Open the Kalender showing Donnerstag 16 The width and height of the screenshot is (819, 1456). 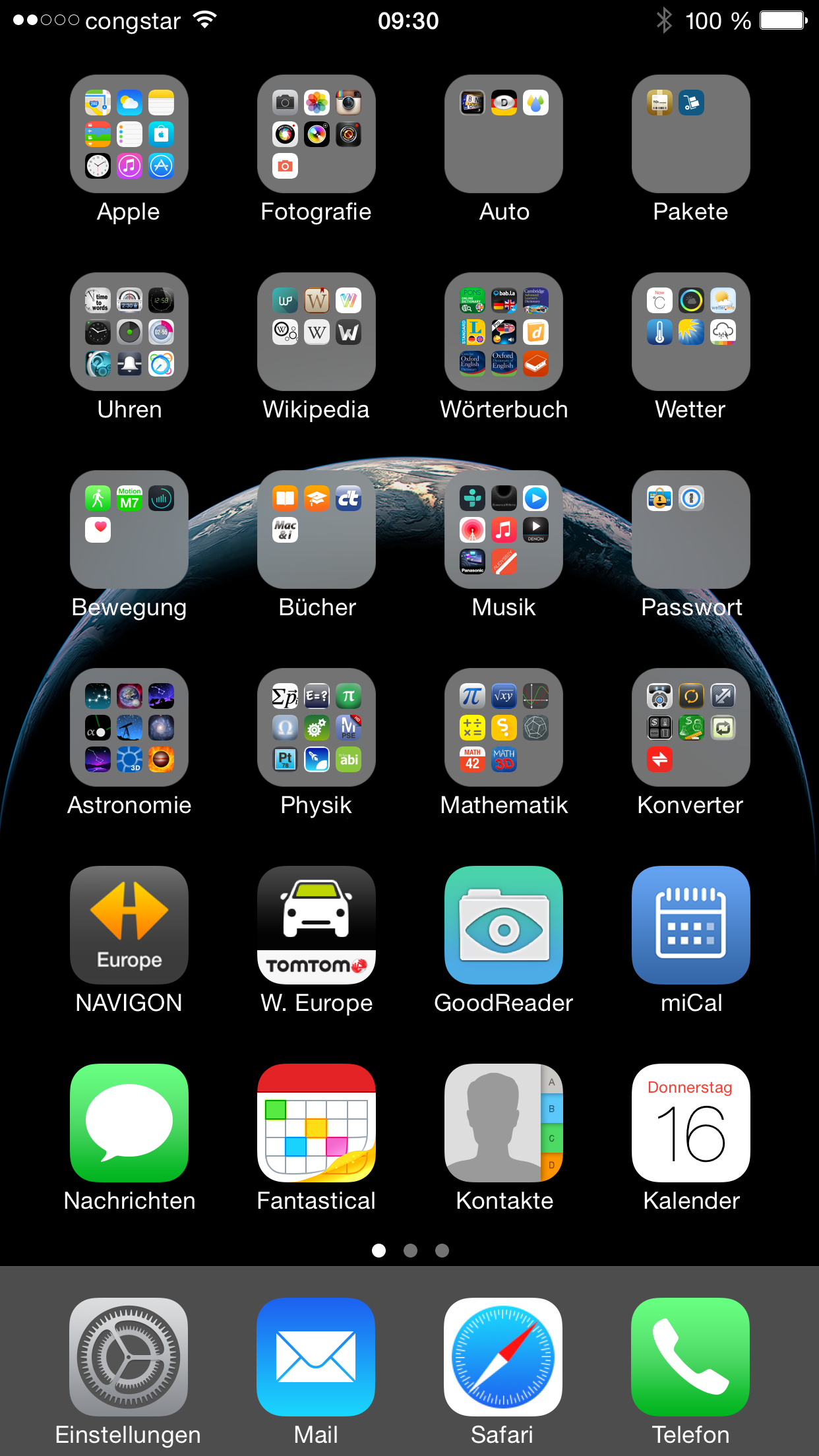(690, 1123)
